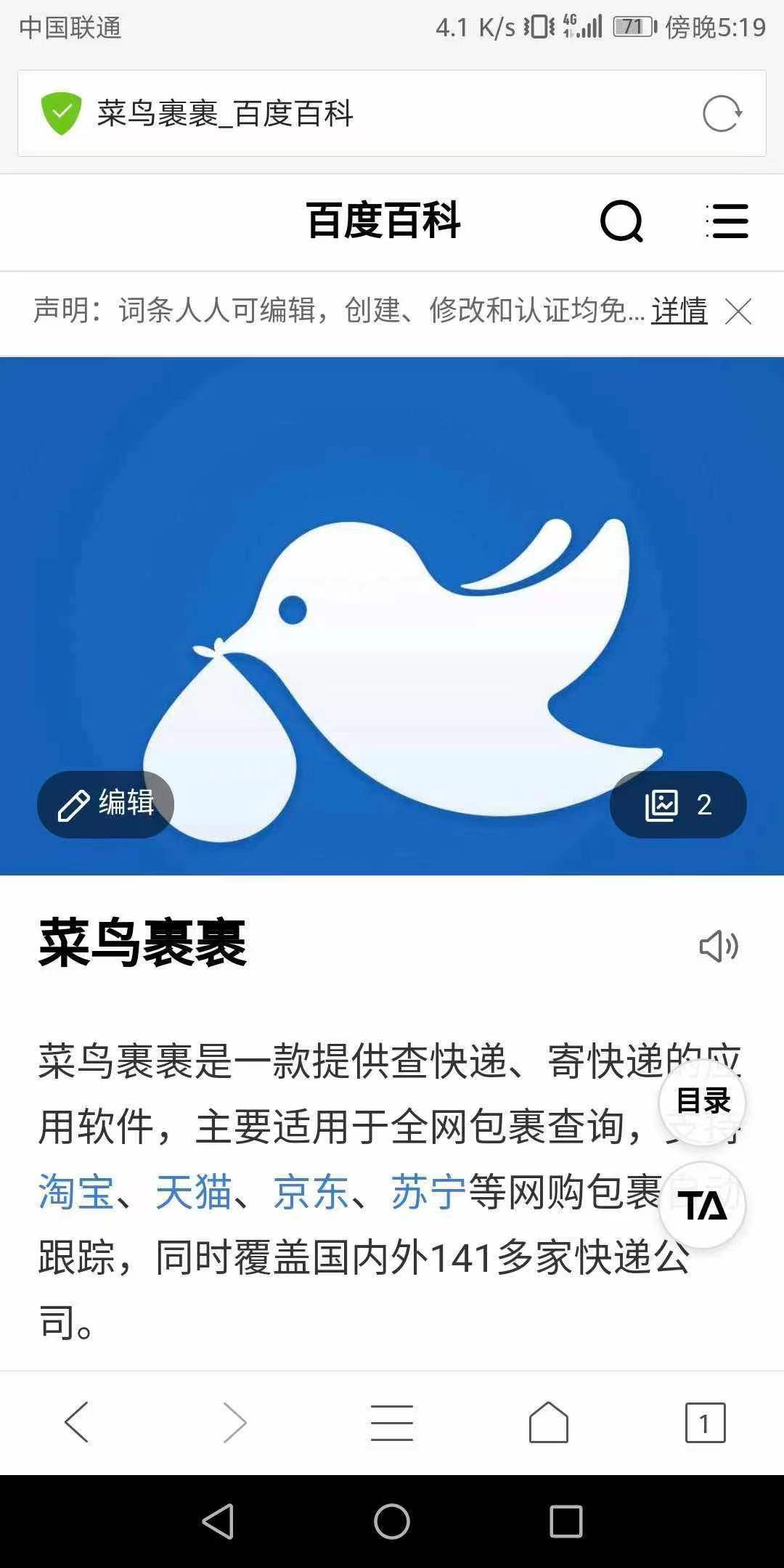The height and width of the screenshot is (1568, 784).
Task: Tap the 编辑 edit button
Action: pos(106,804)
